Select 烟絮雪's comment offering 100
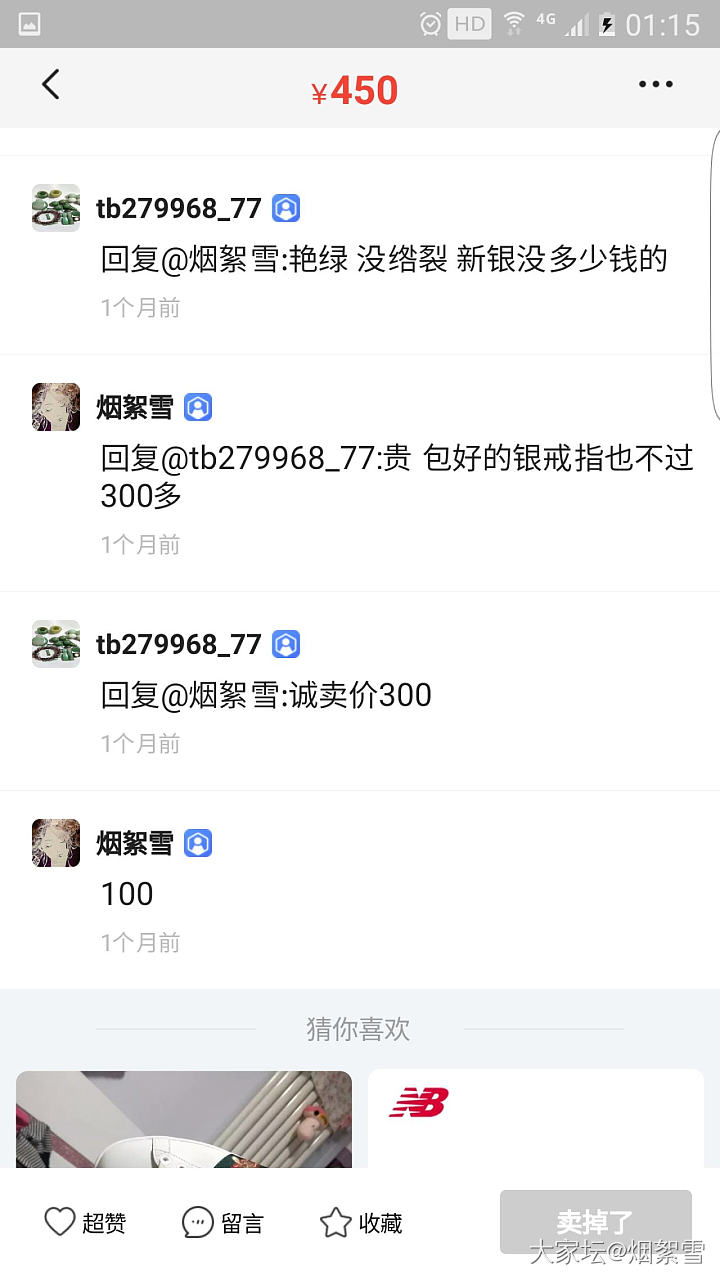720x1280 pixels. (128, 894)
